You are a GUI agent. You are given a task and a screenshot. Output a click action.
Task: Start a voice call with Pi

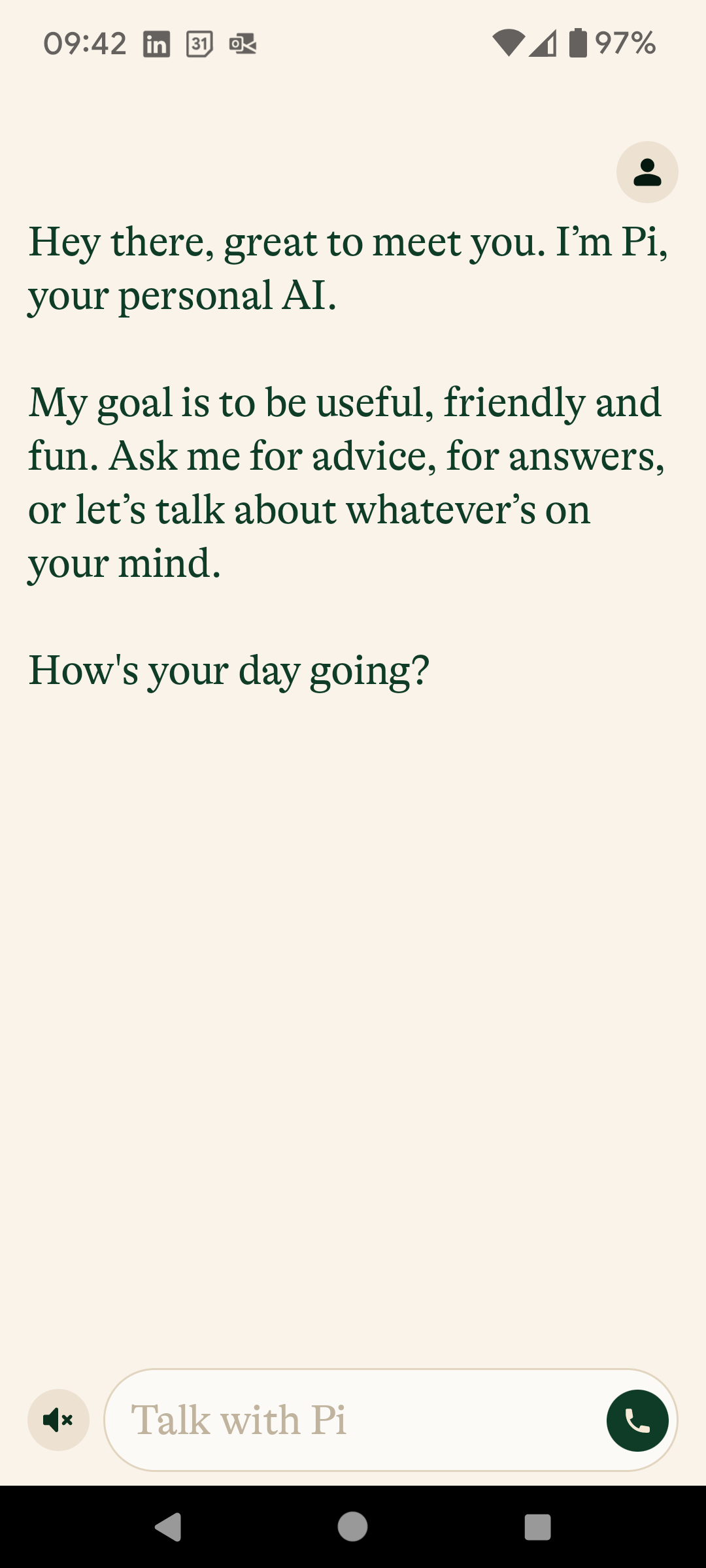pos(637,1420)
